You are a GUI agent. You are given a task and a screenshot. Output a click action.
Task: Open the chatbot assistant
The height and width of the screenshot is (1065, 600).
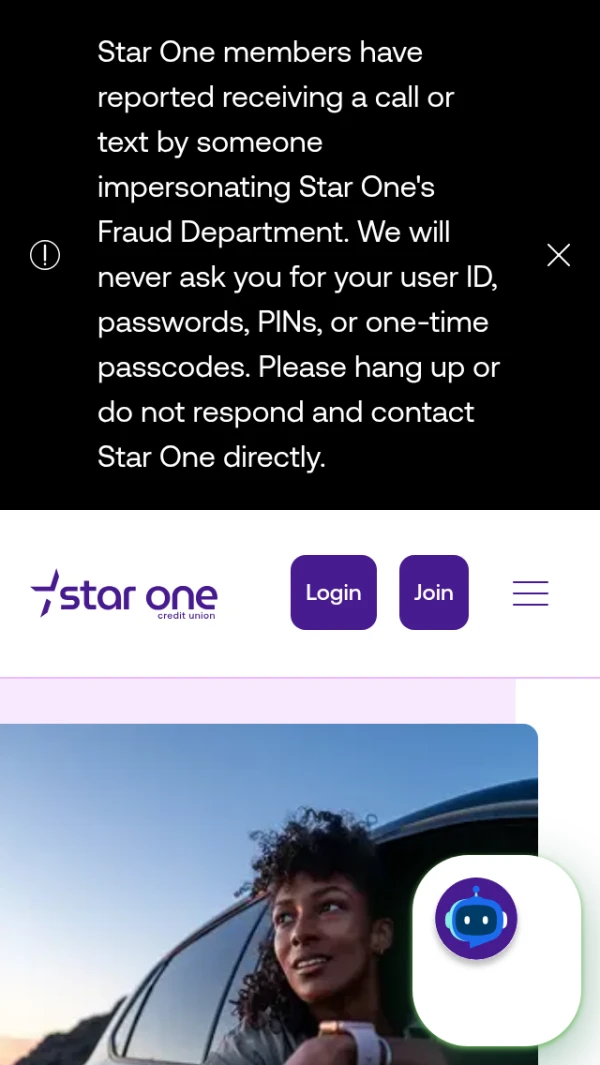pos(476,920)
